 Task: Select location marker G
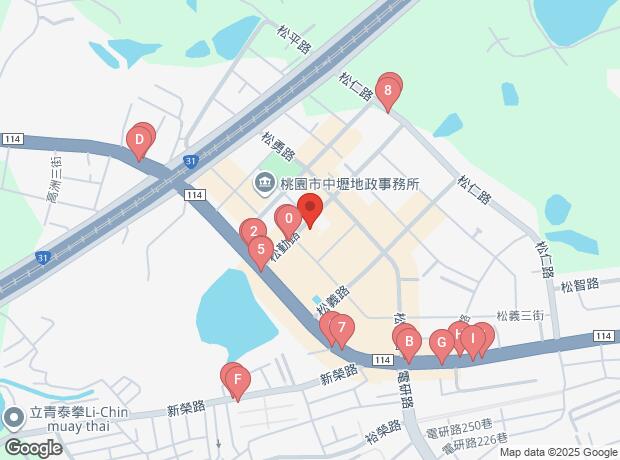tap(441, 343)
